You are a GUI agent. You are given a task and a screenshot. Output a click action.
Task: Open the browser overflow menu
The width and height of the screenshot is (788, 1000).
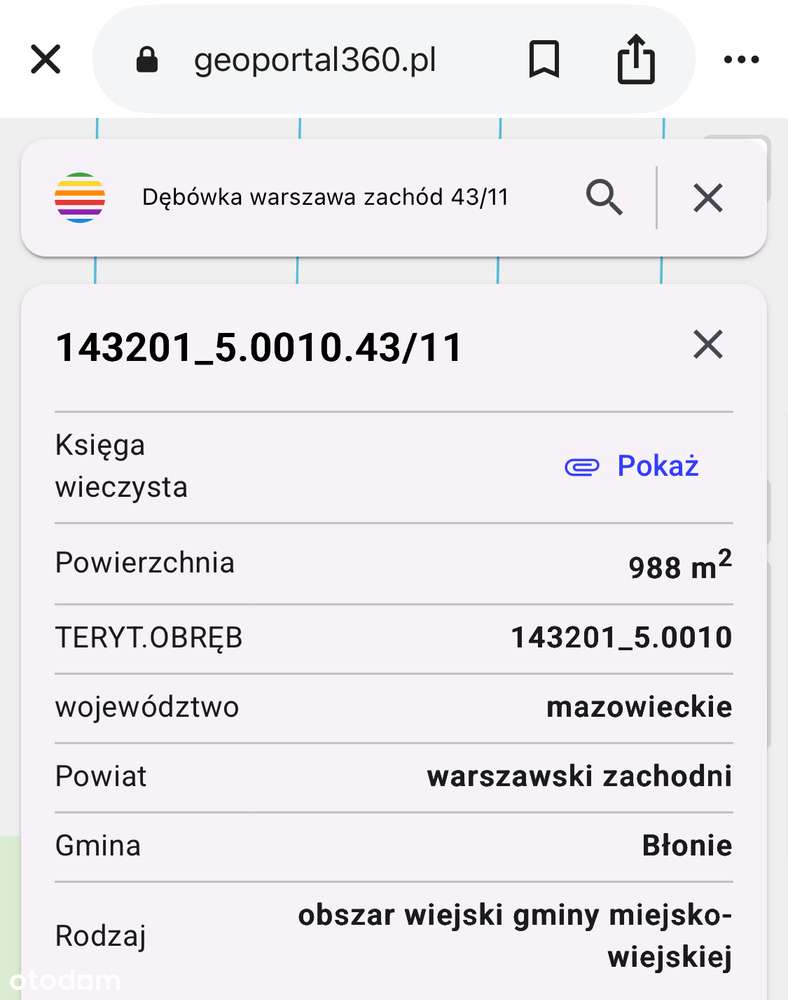(x=741, y=60)
